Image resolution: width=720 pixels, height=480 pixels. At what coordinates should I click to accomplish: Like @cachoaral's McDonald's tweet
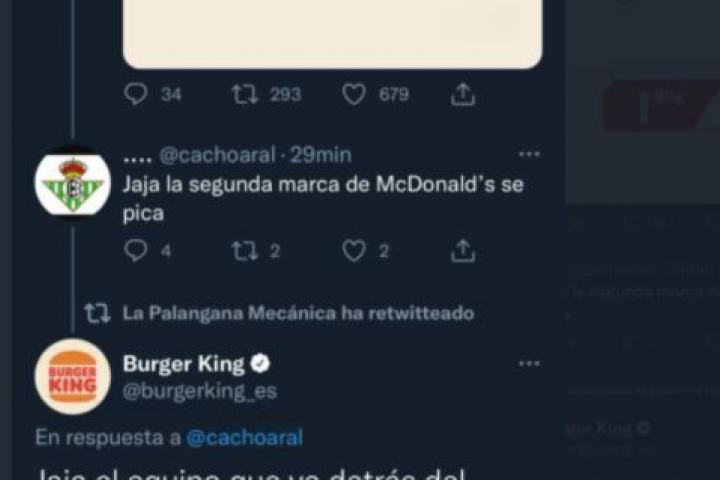pyautogui.click(x=354, y=251)
